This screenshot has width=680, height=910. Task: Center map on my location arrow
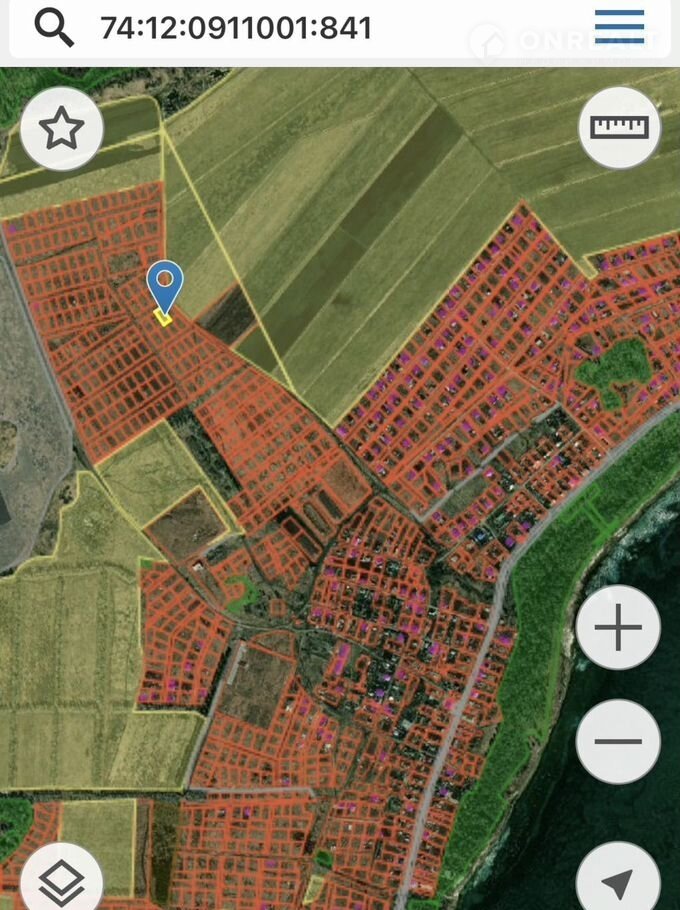pos(619,881)
